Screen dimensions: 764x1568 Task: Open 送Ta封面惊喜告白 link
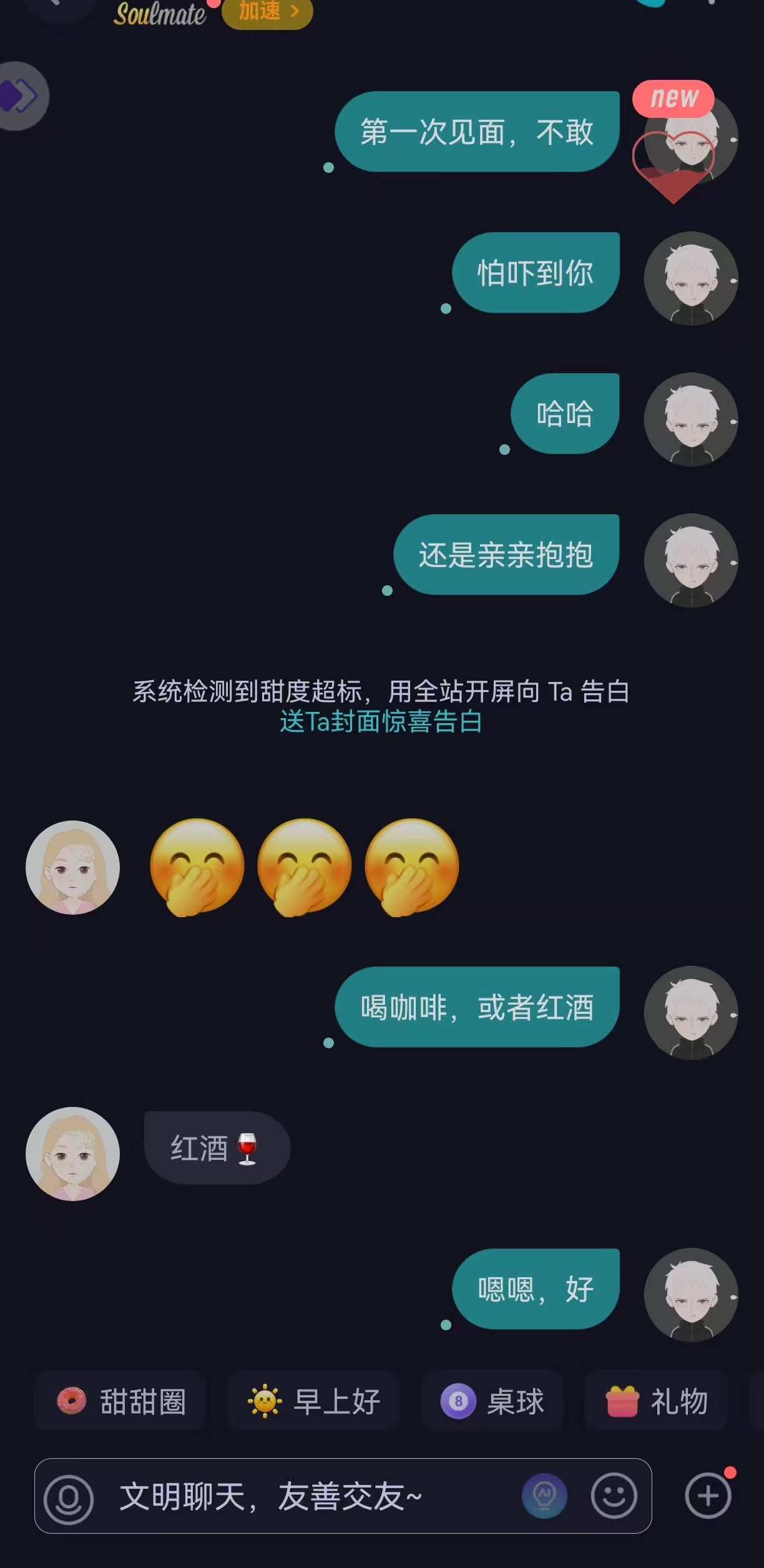click(381, 721)
